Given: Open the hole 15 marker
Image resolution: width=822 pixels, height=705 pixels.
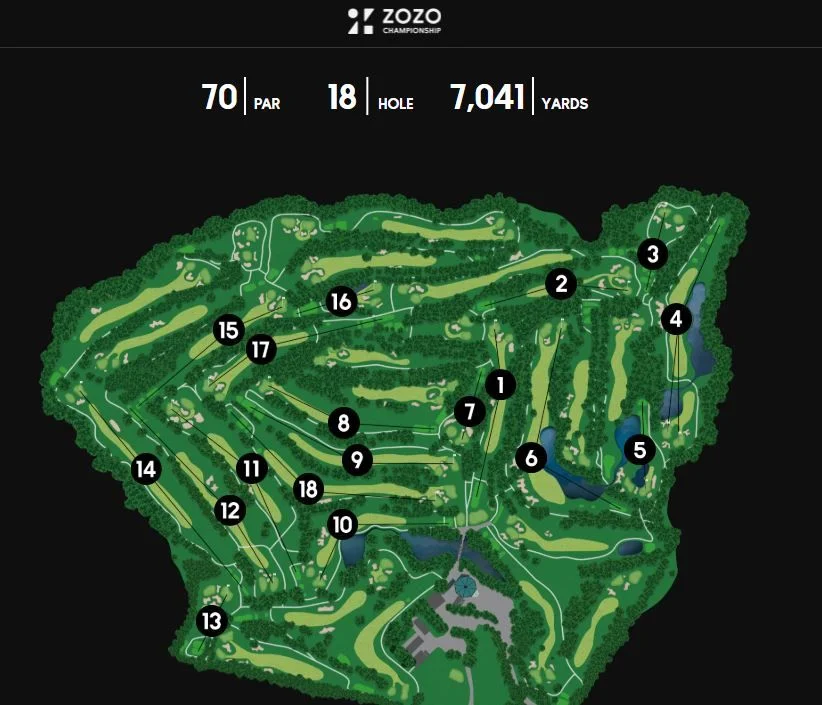Looking at the screenshot, I should point(229,330).
